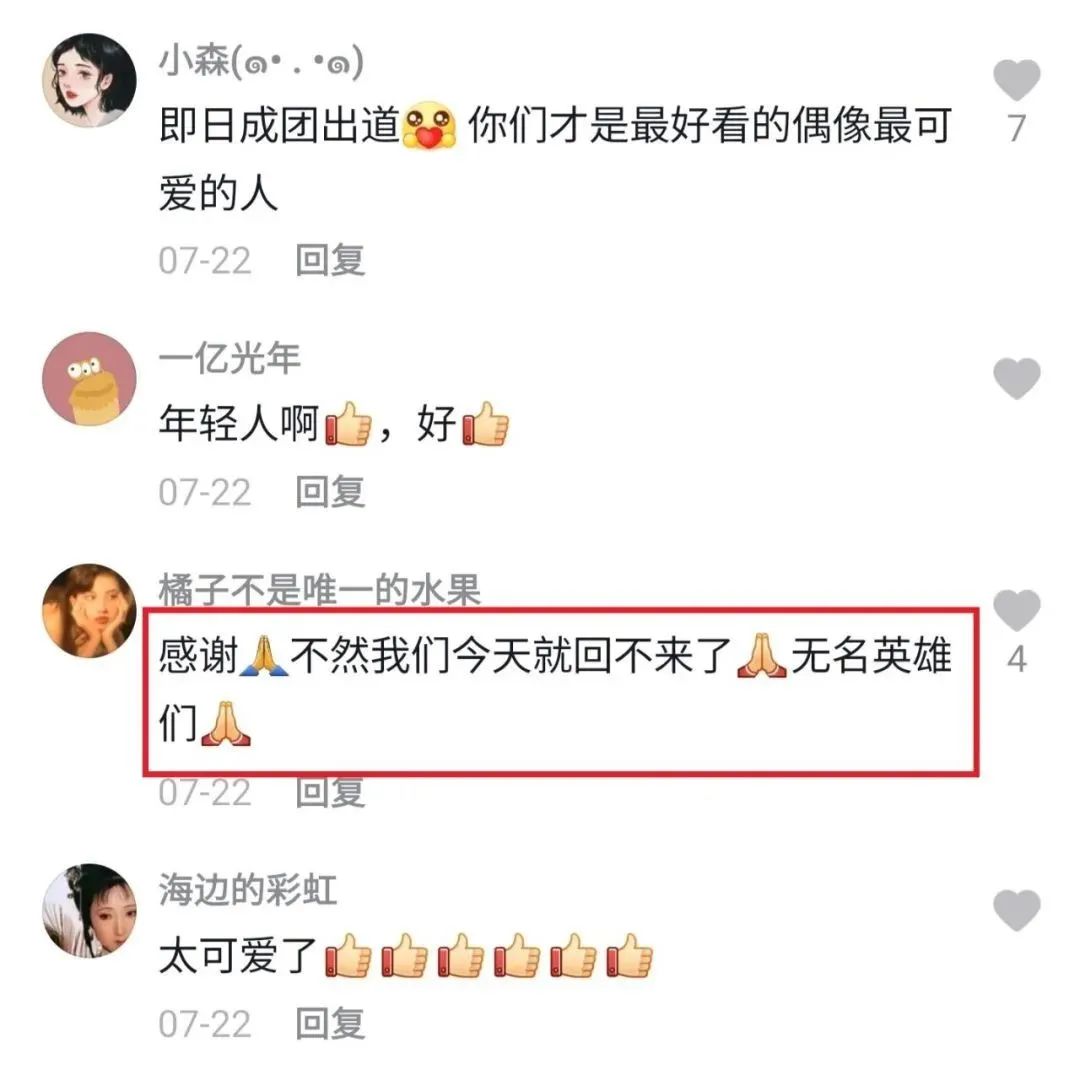1080x1071 pixels.
Task: Like the comment from 橘子不是唯一的水果
Action: 1016,611
